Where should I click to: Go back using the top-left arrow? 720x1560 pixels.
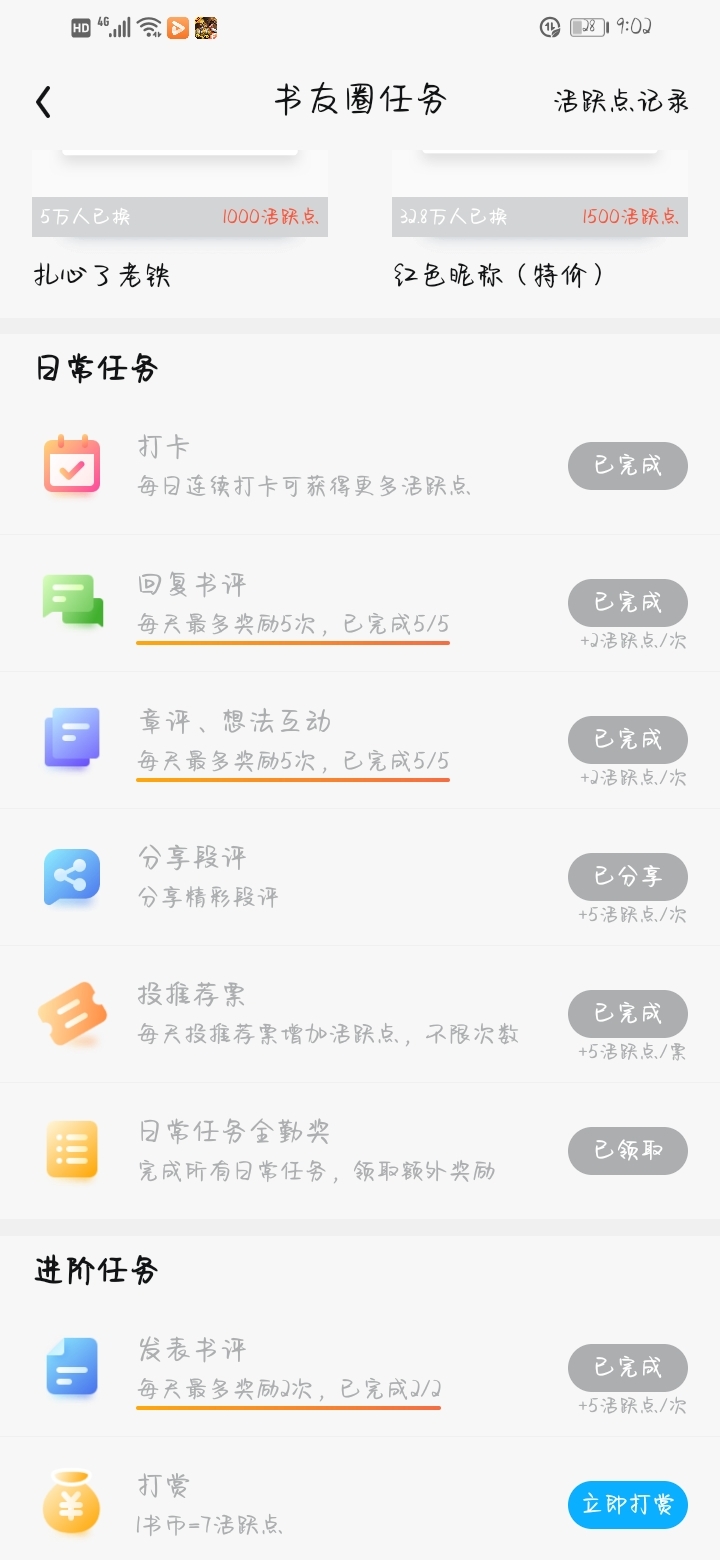pyautogui.click(x=43, y=101)
